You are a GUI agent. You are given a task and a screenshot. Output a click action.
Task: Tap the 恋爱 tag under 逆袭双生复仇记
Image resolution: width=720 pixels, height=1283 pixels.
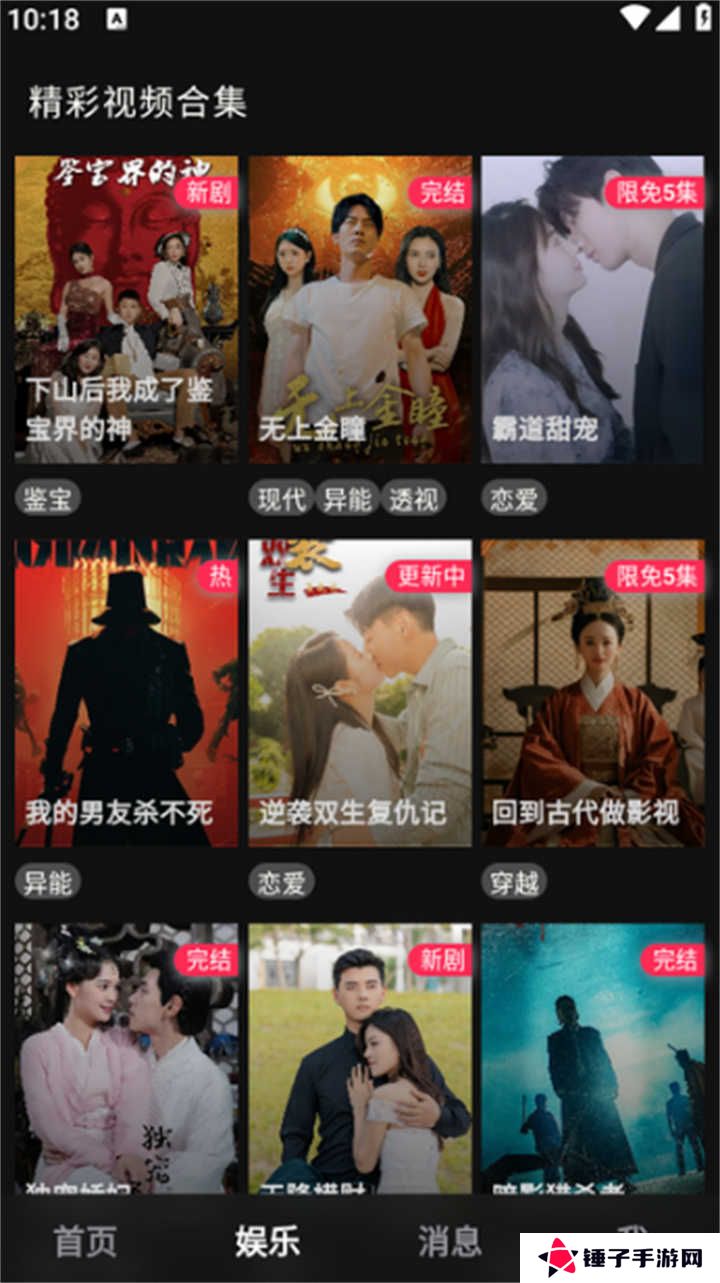283,881
